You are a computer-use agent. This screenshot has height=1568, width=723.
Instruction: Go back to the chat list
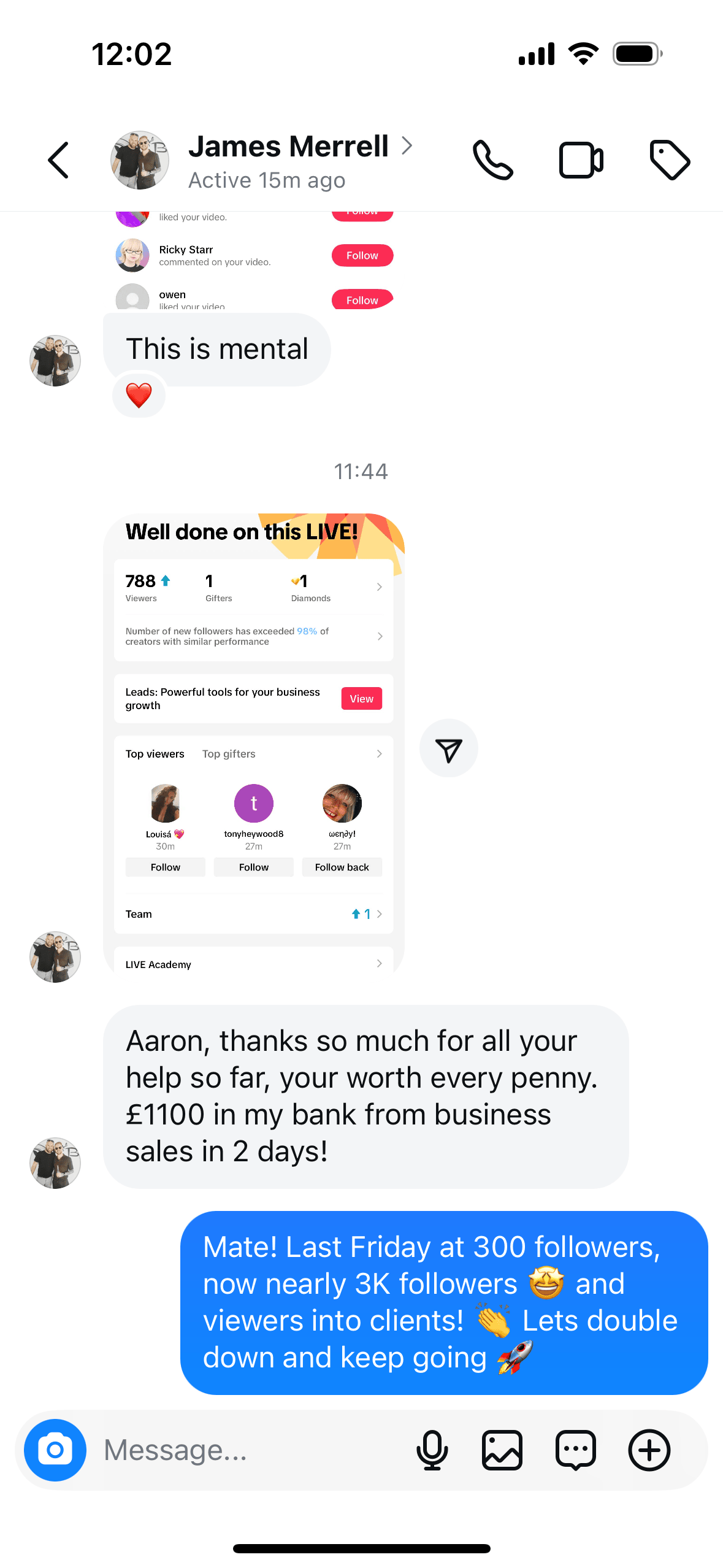pyautogui.click(x=58, y=161)
